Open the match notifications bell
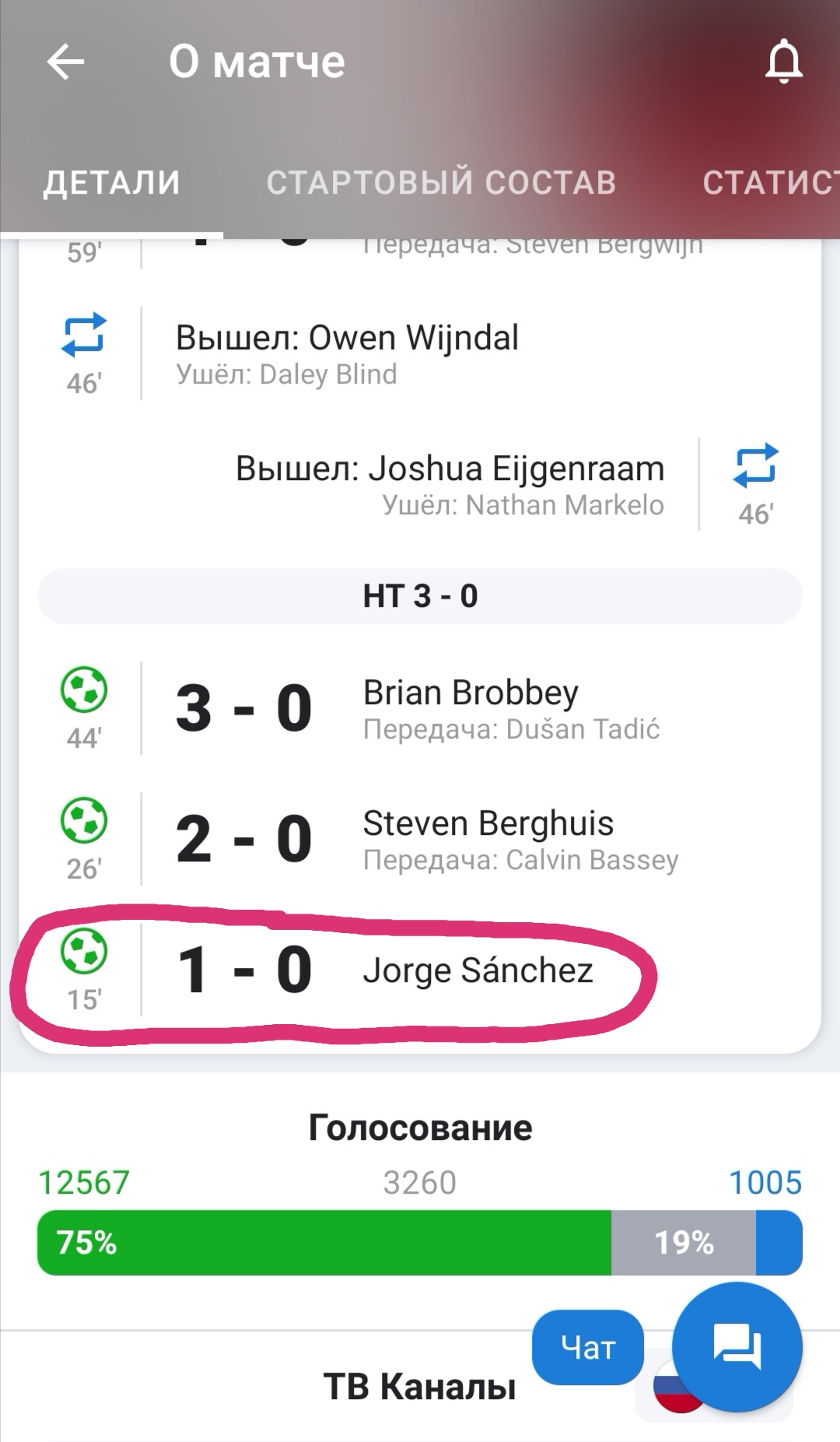This screenshot has width=840, height=1442. click(783, 61)
